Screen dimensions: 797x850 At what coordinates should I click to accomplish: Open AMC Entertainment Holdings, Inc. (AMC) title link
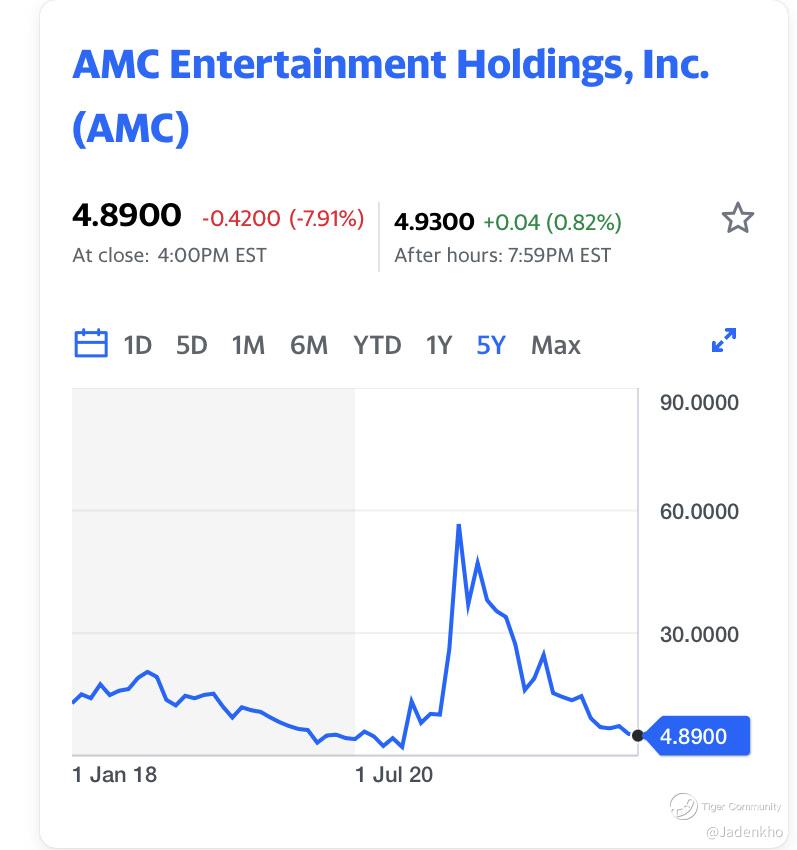click(390, 96)
